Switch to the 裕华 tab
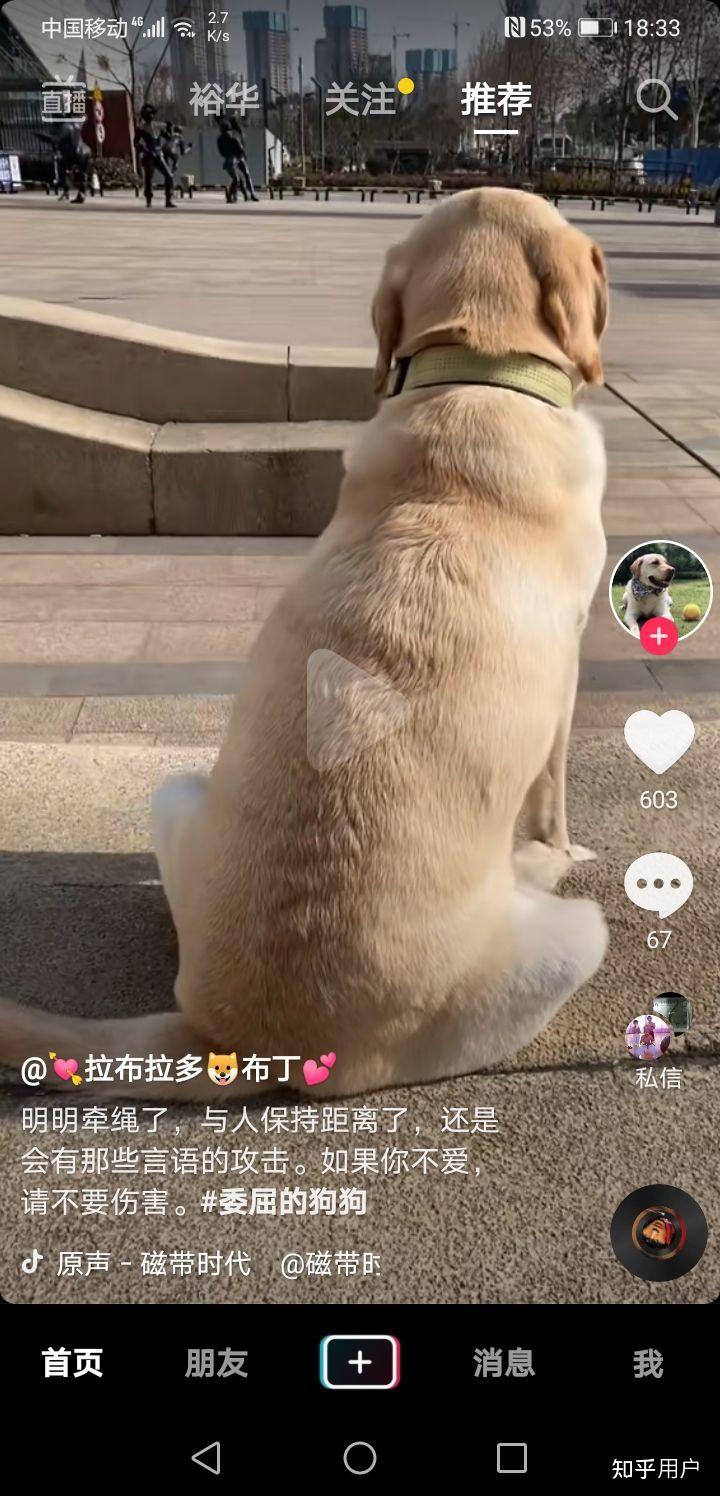The width and height of the screenshot is (720, 1496). point(224,99)
